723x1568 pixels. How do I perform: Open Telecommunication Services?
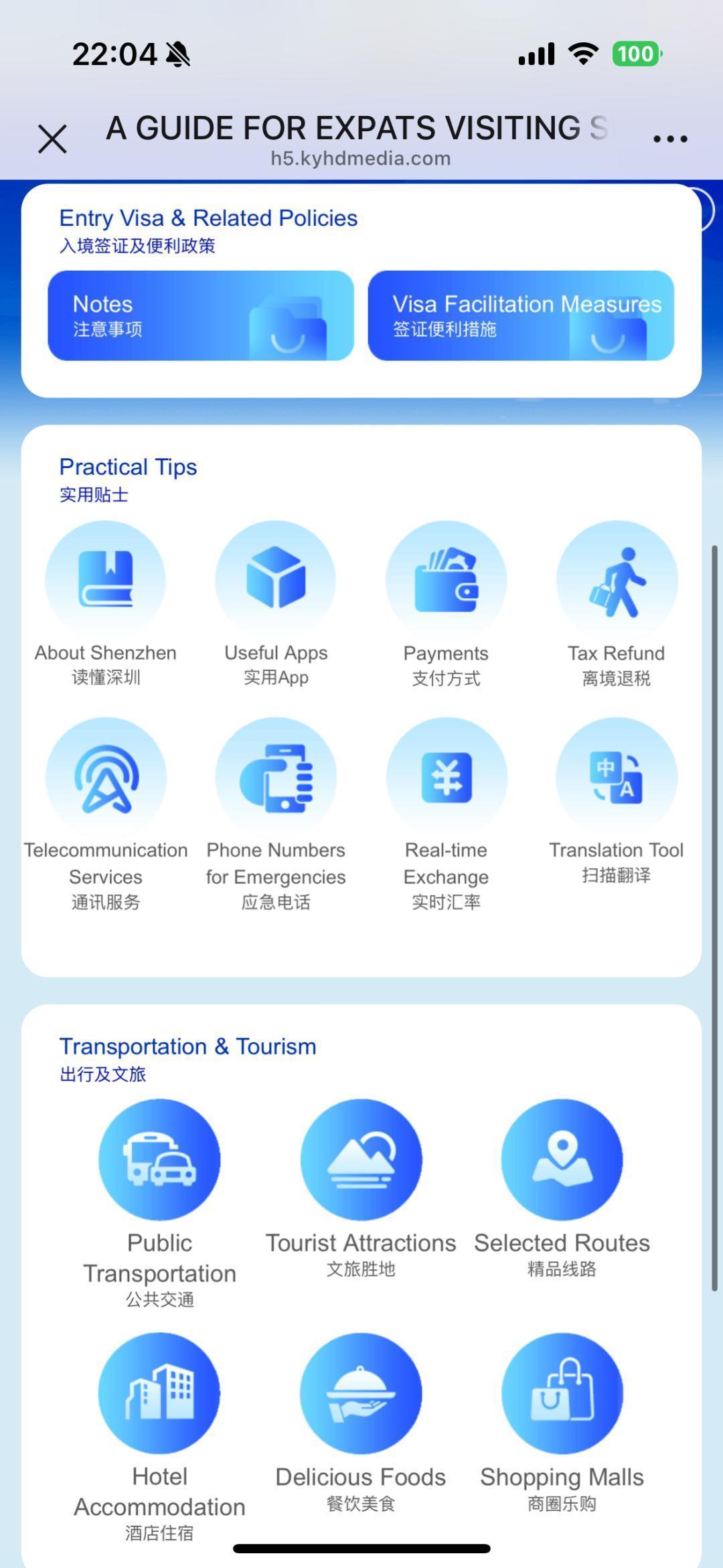(x=106, y=778)
